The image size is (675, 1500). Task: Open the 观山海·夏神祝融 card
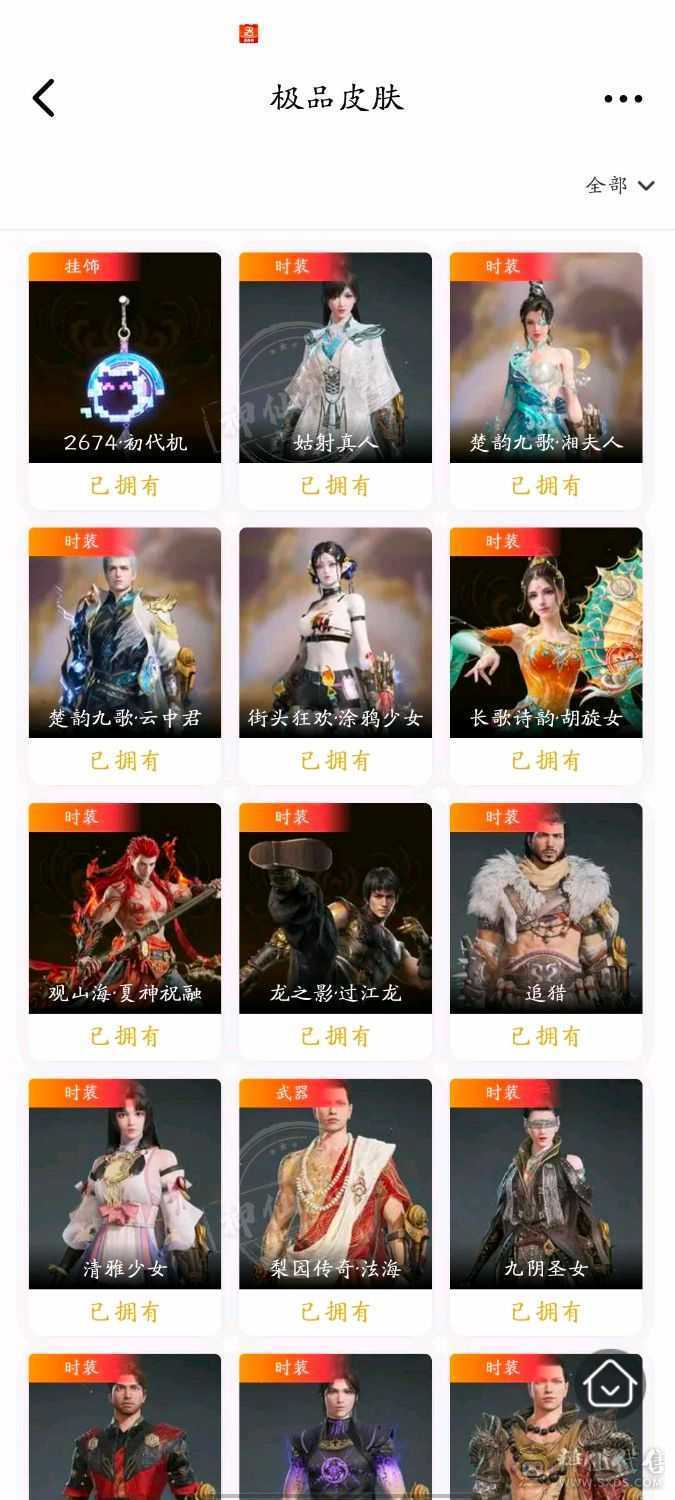point(125,908)
